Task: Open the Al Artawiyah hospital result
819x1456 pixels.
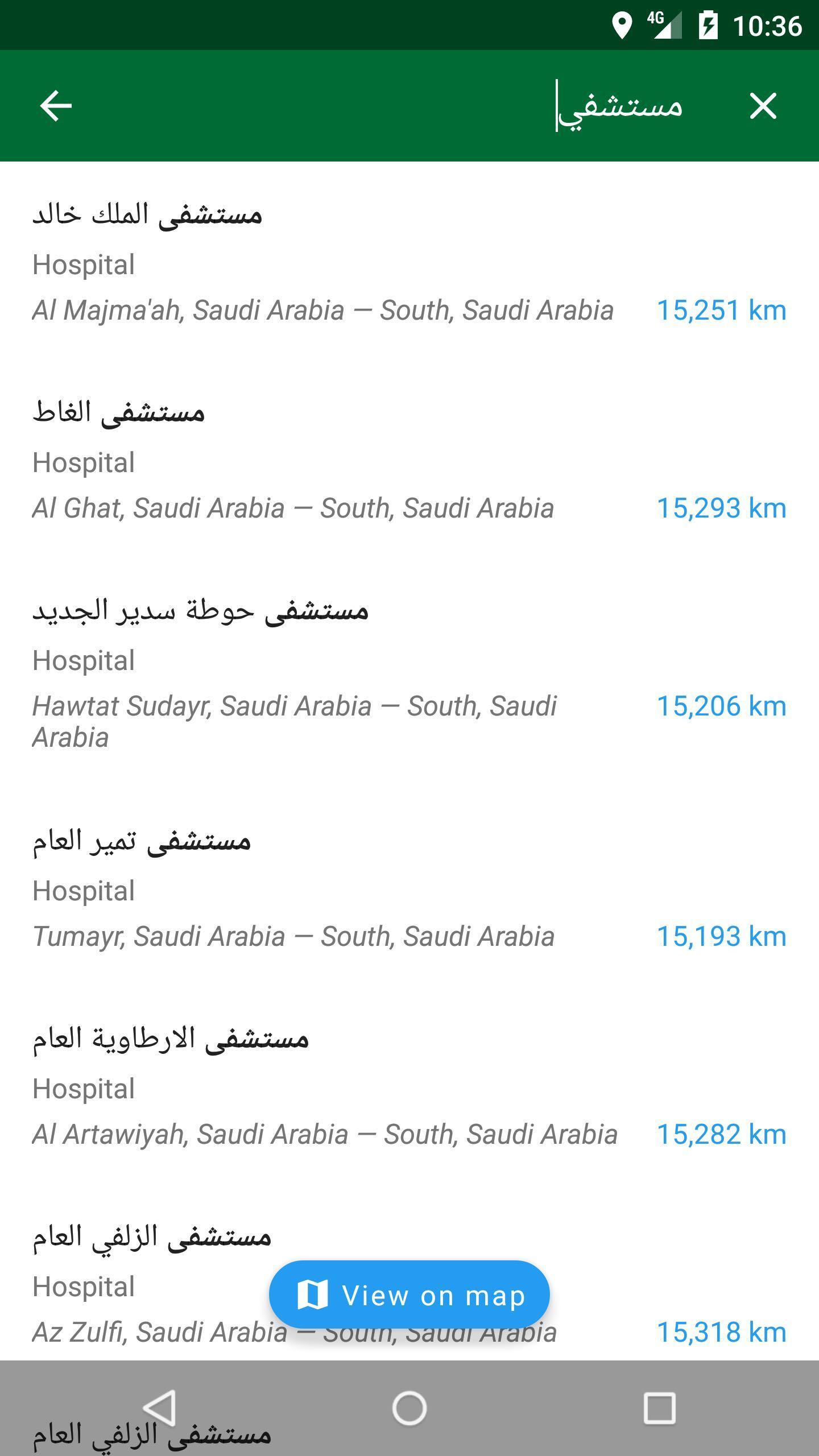Action: coord(409,1086)
